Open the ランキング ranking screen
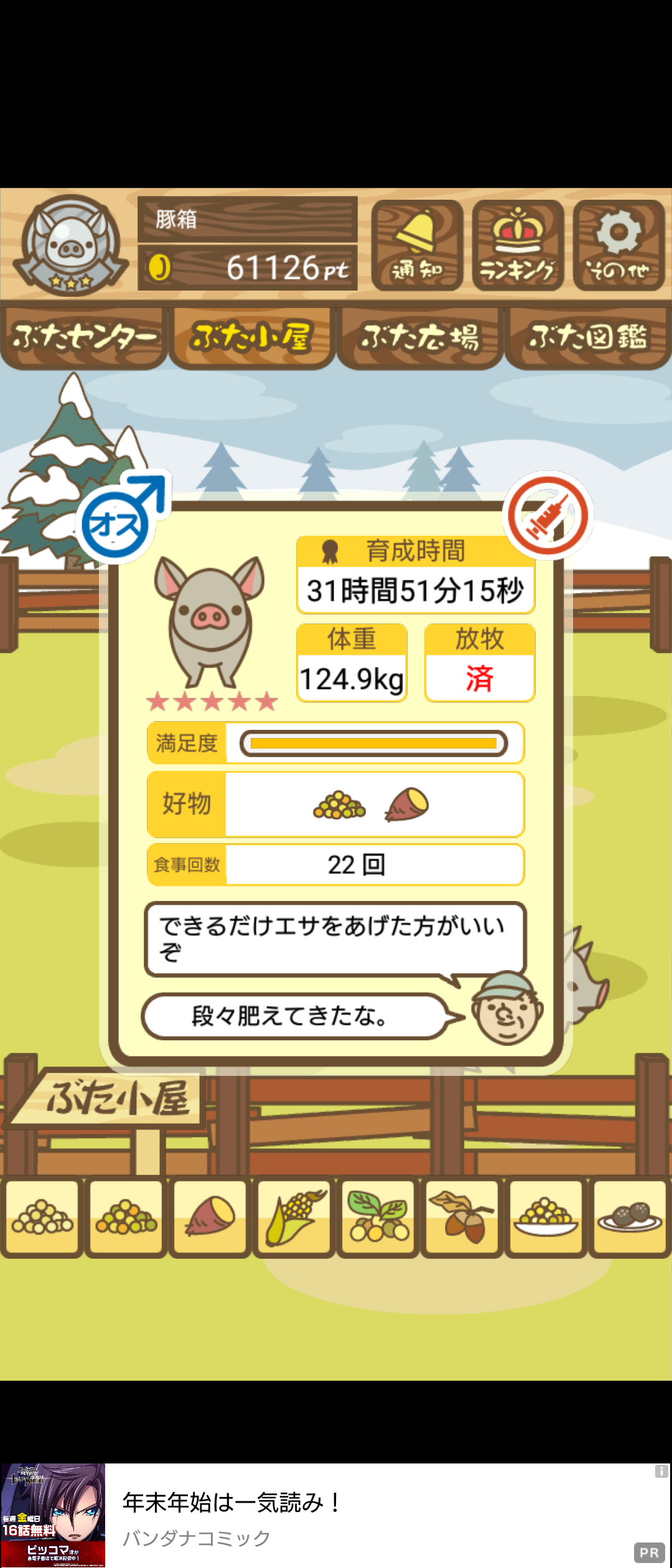 pyautogui.click(x=518, y=245)
